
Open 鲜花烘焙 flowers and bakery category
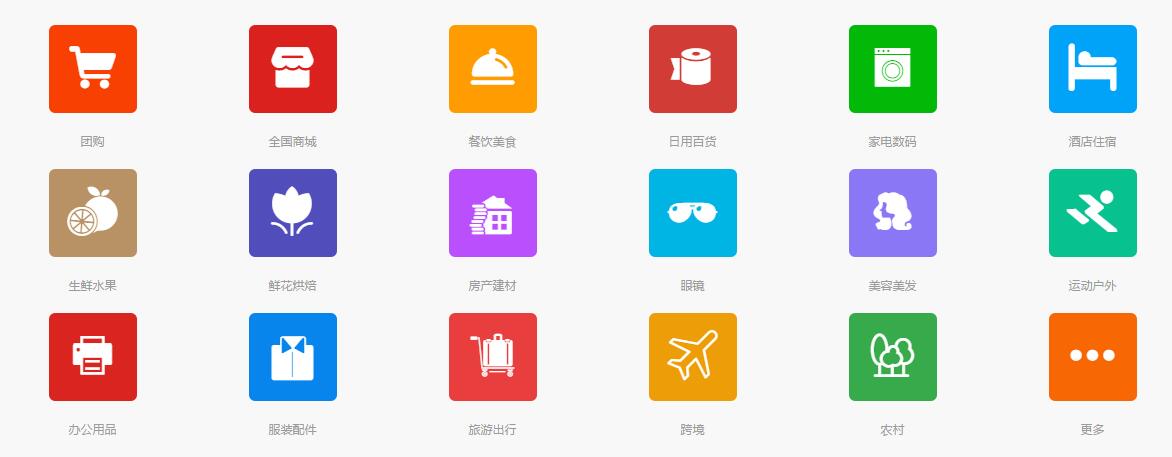point(292,213)
